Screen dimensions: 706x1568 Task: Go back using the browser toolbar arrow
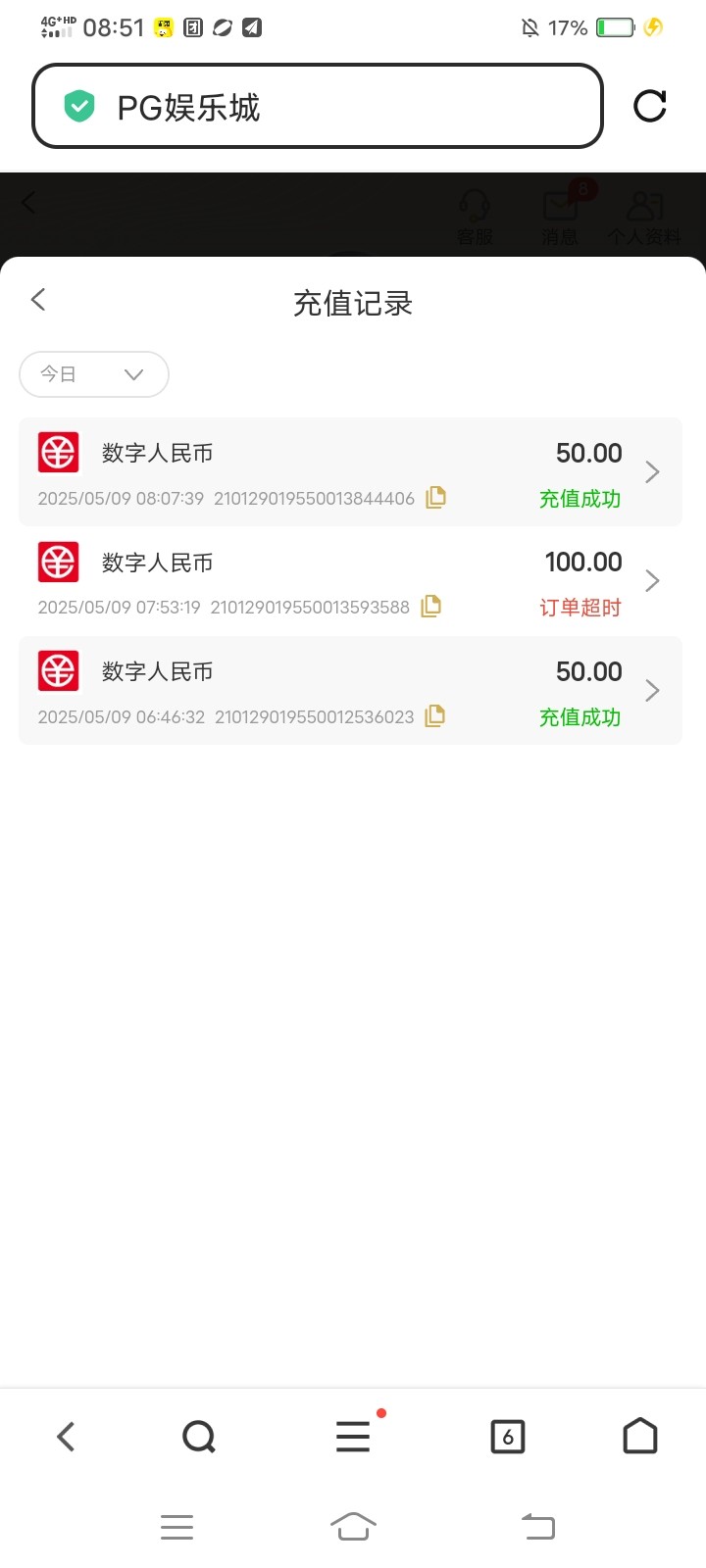(x=66, y=1437)
